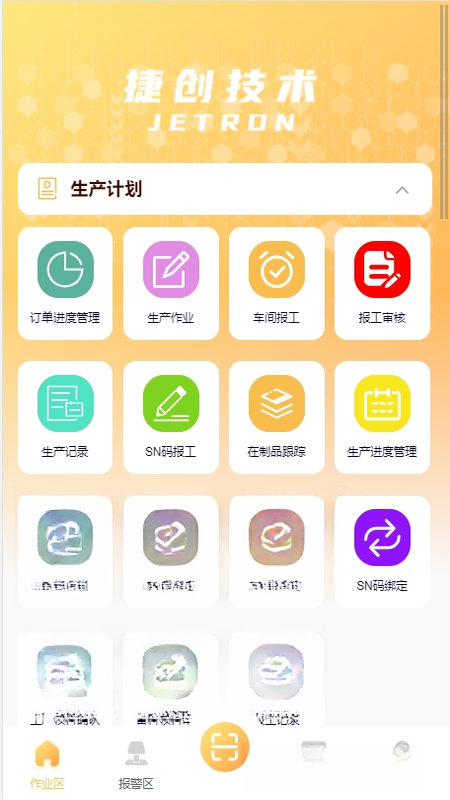Open 生产作业 tile
This screenshot has width=450, height=800.
171,283
